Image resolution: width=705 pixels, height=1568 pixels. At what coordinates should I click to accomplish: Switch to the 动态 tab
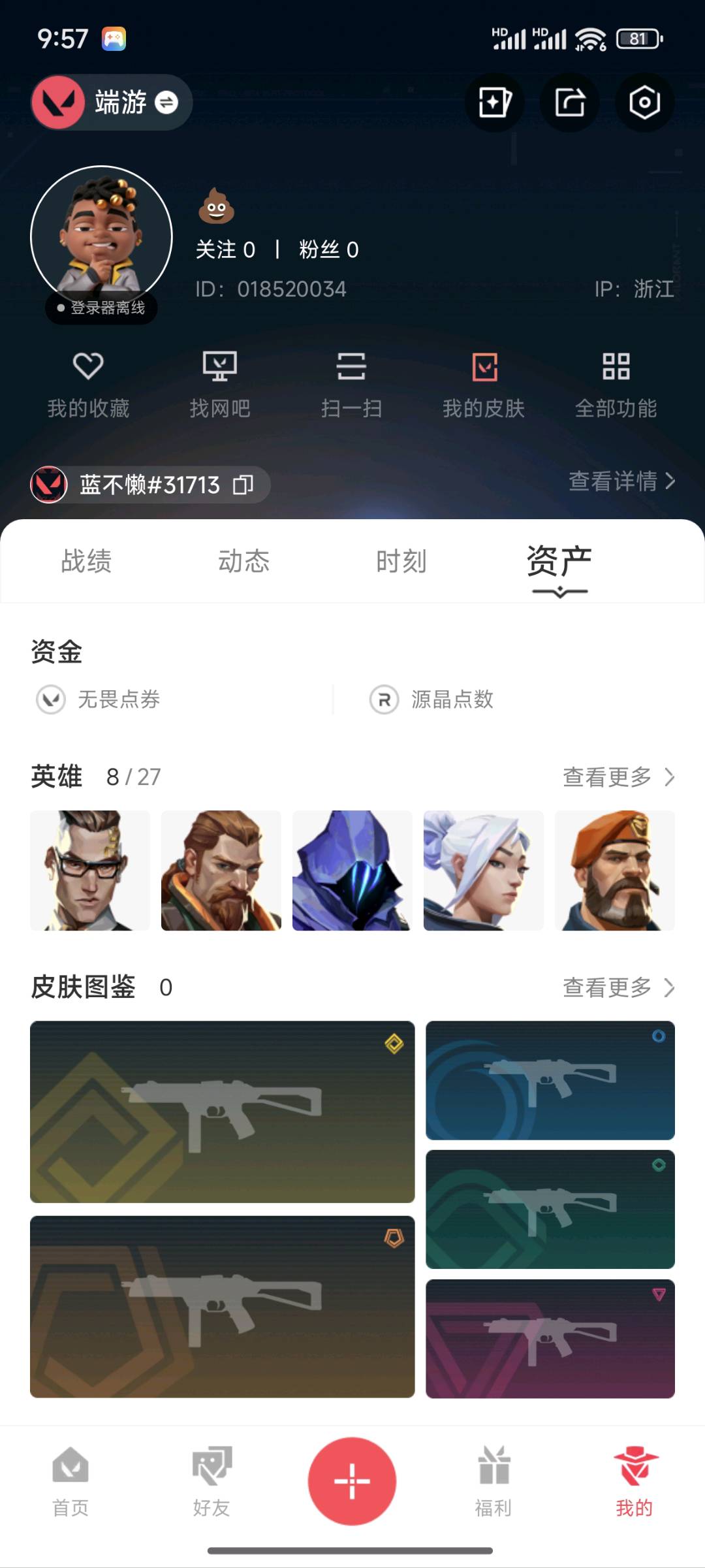pyautogui.click(x=243, y=562)
